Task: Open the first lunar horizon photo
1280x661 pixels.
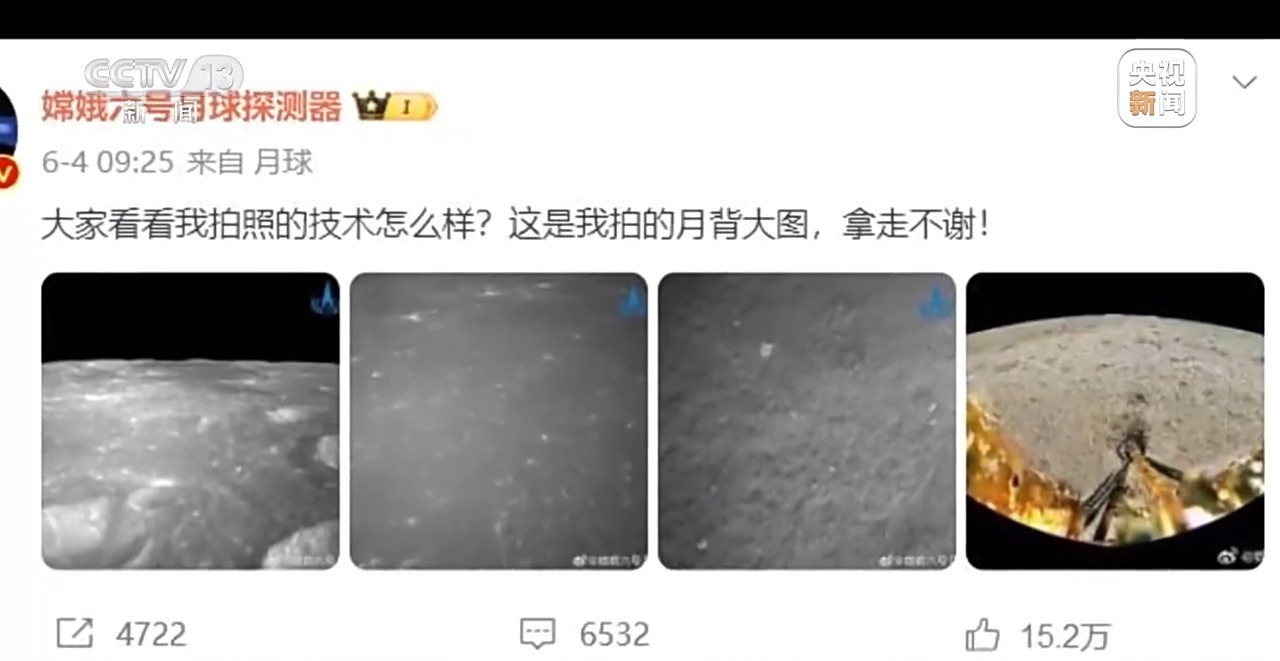Action: coord(190,421)
